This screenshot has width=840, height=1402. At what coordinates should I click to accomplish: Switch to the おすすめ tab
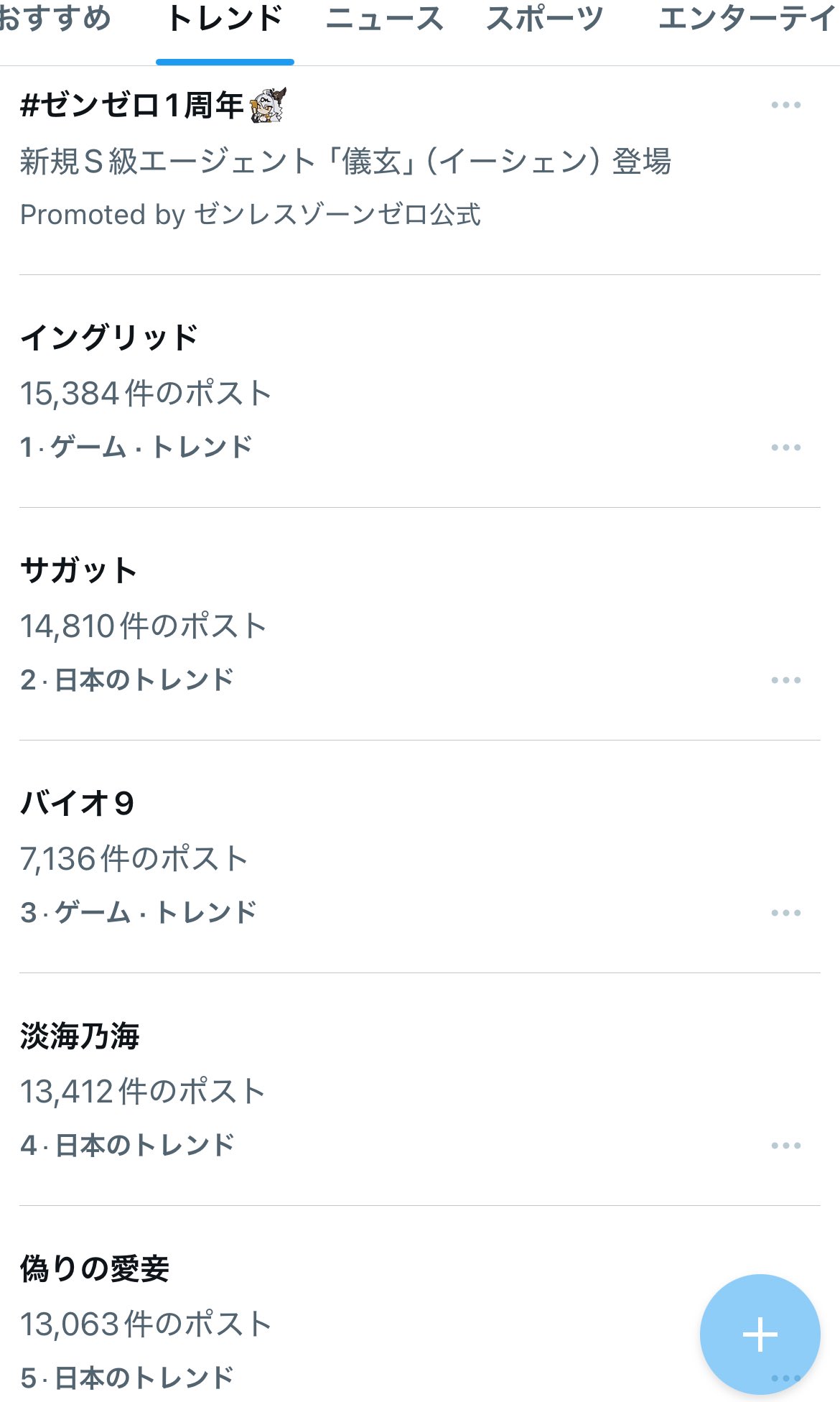point(55,19)
